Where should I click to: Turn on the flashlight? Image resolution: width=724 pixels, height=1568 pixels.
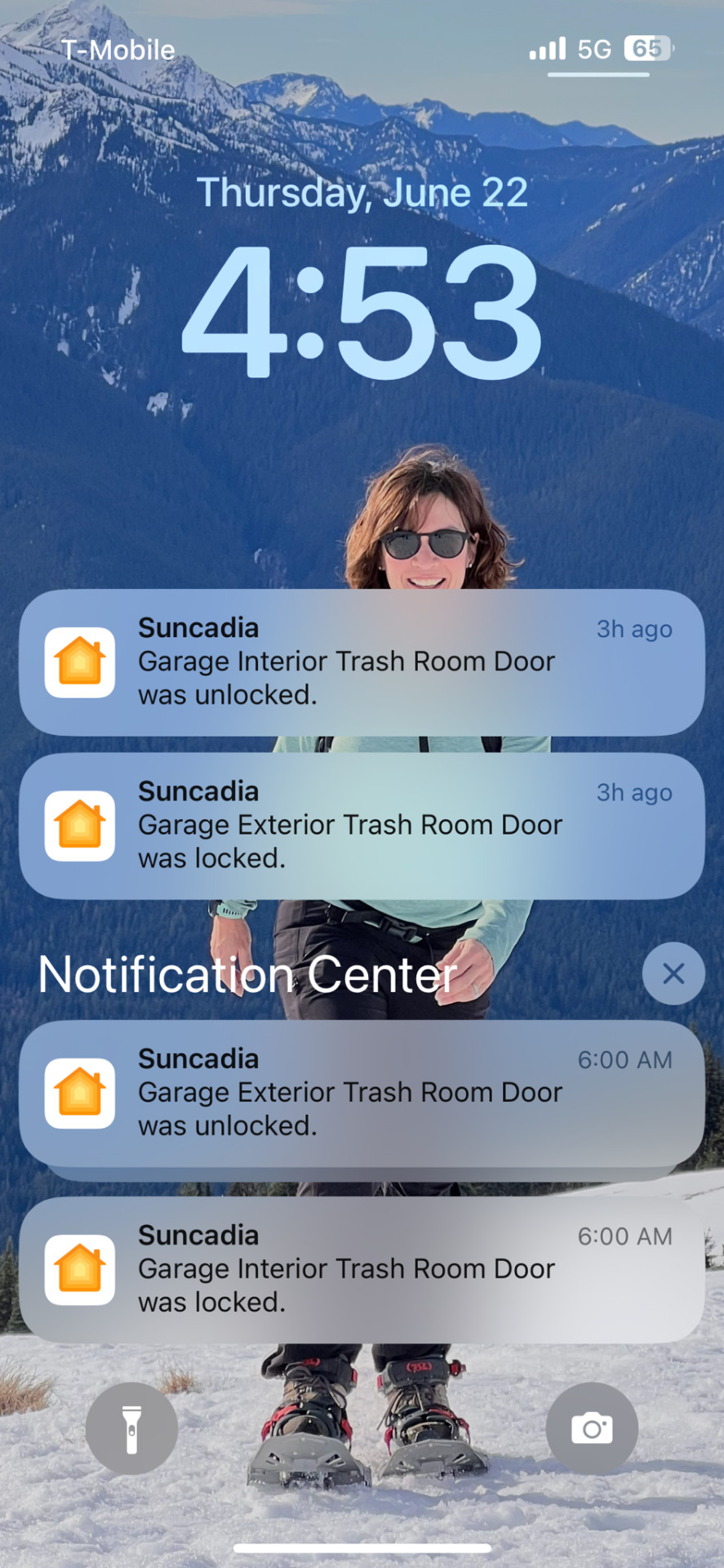pos(131,1429)
